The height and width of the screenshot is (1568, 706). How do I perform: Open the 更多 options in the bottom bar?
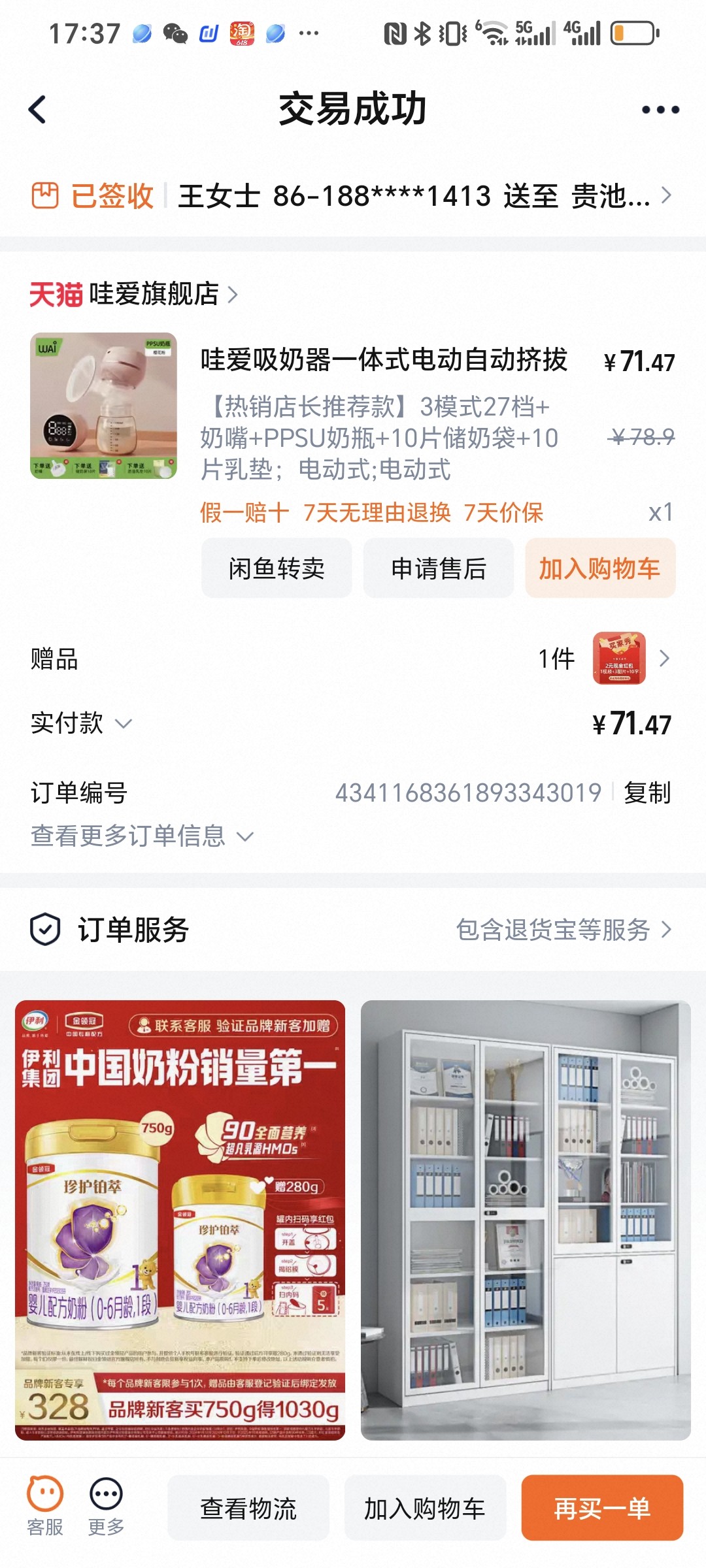point(106,1507)
